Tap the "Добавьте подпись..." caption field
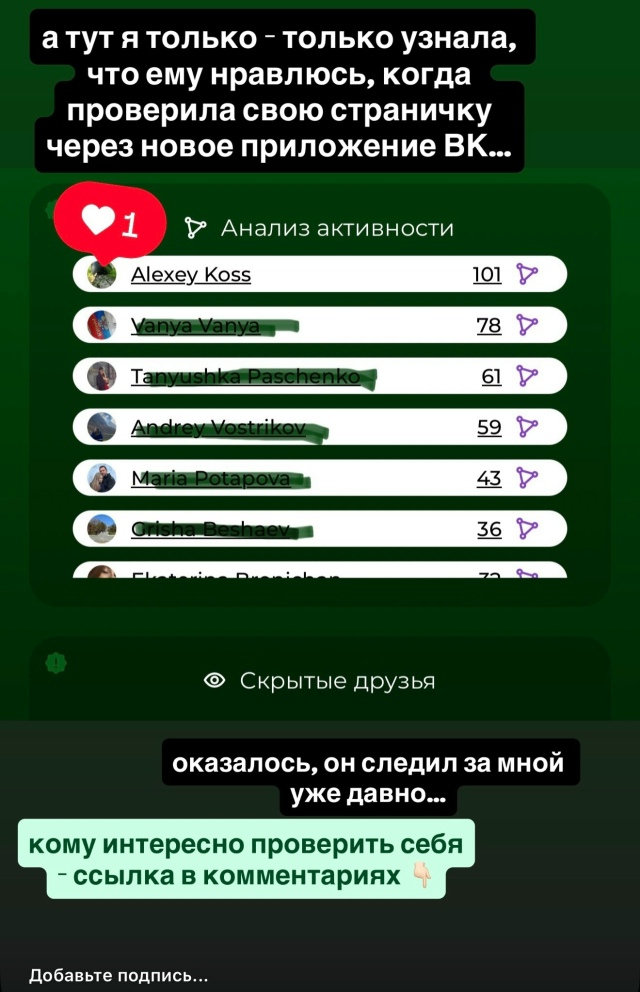Screen dimensions: 640x992 click(119, 975)
